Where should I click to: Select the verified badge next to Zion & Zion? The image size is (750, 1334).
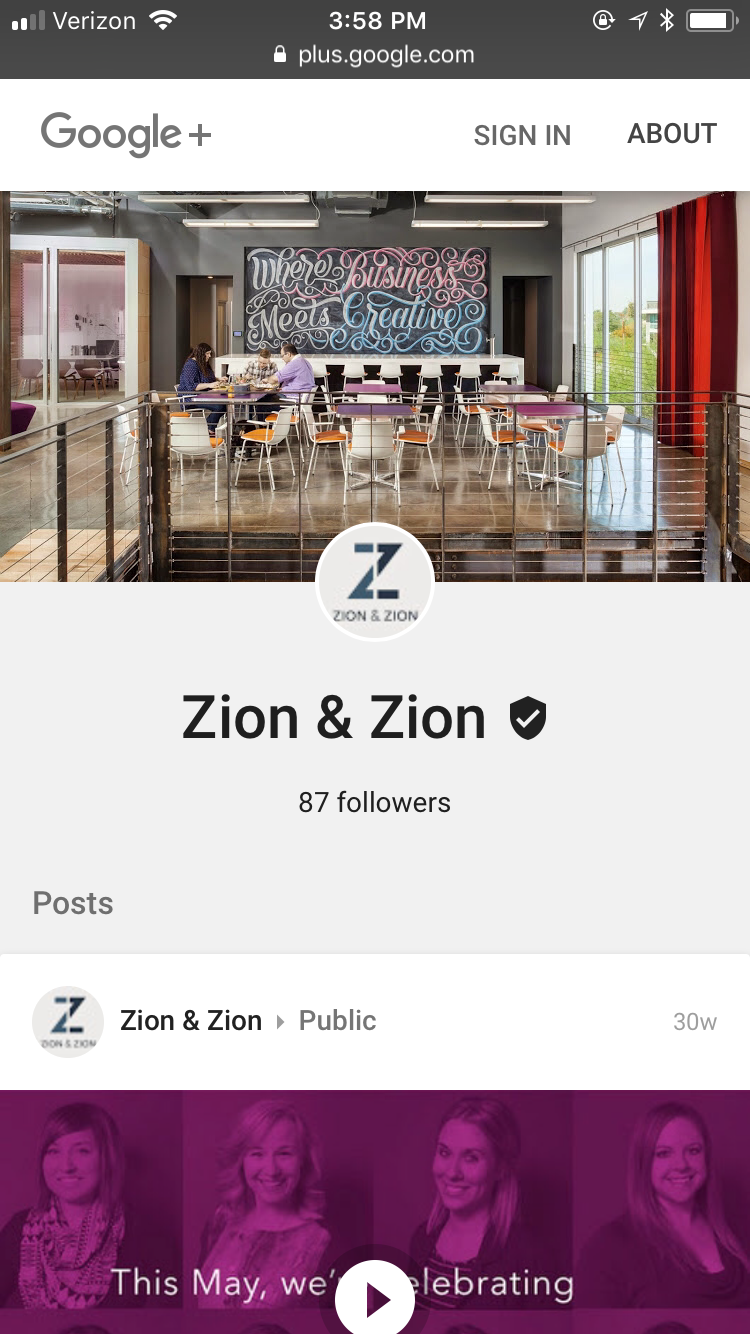point(530,716)
